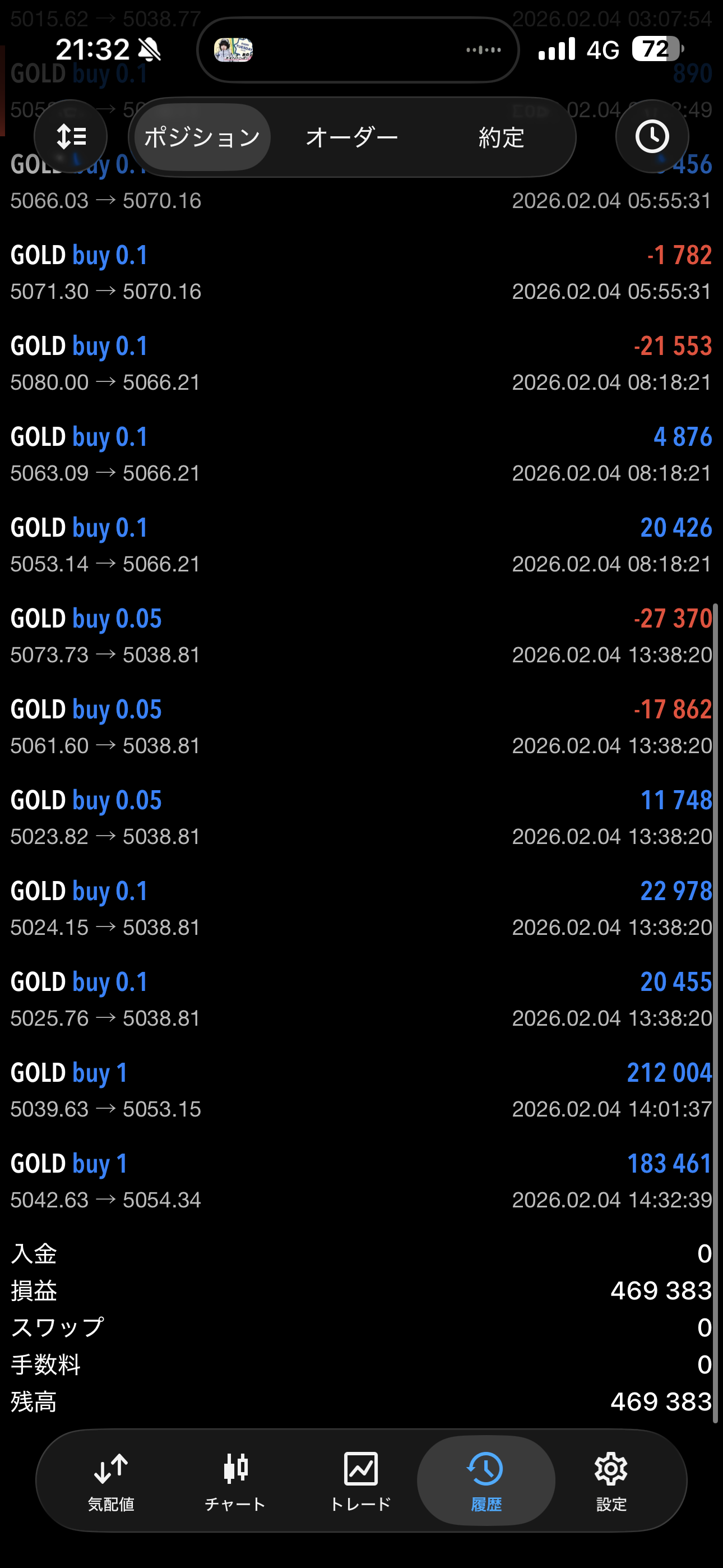Open the sort options icon

pos(71,136)
